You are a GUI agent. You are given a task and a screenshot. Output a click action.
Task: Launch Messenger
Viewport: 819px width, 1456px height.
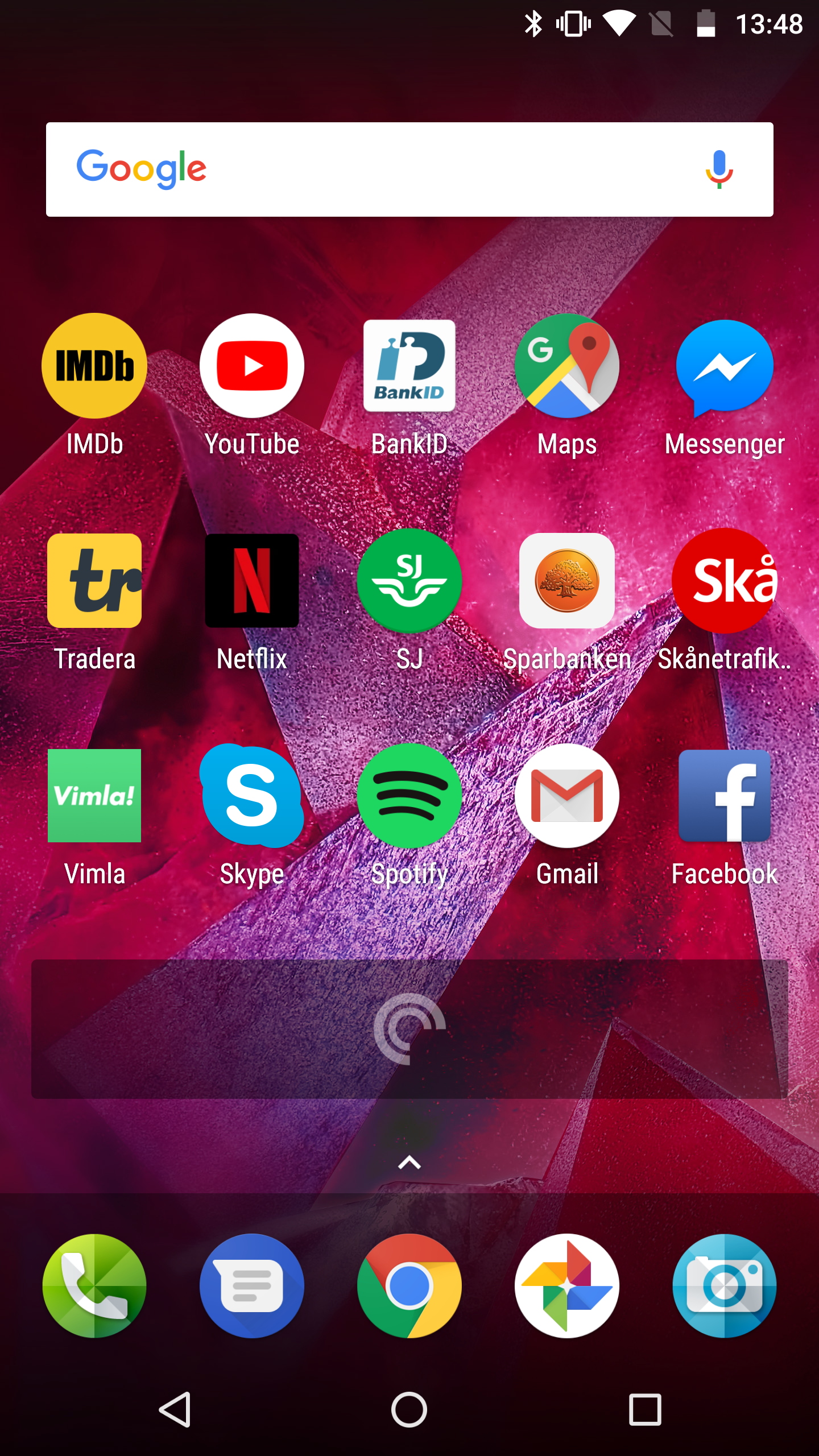click(x=725, y=366)
